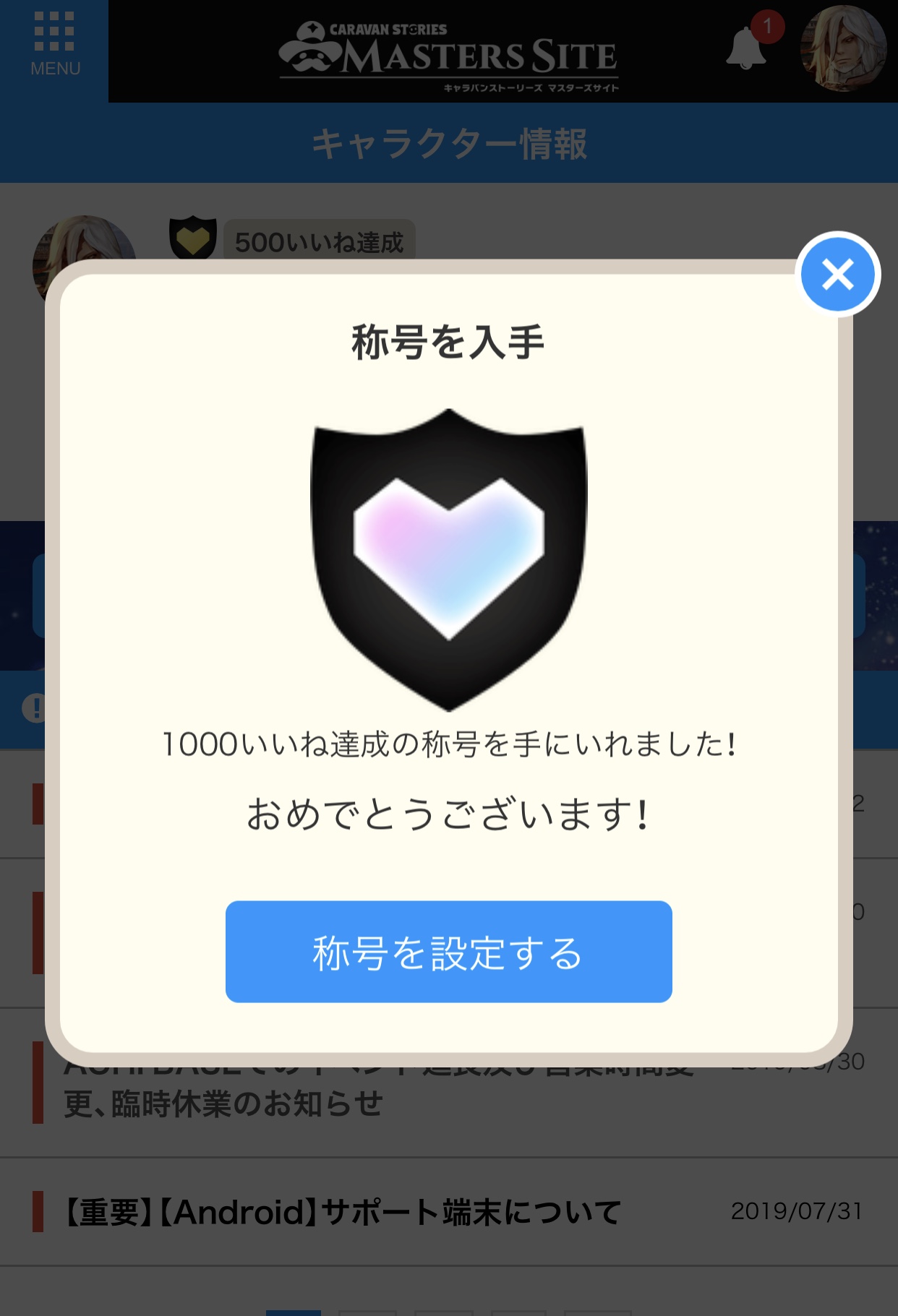Tap the 称号を設定する button
The image size is (898, 1316).
coord(448,951)
